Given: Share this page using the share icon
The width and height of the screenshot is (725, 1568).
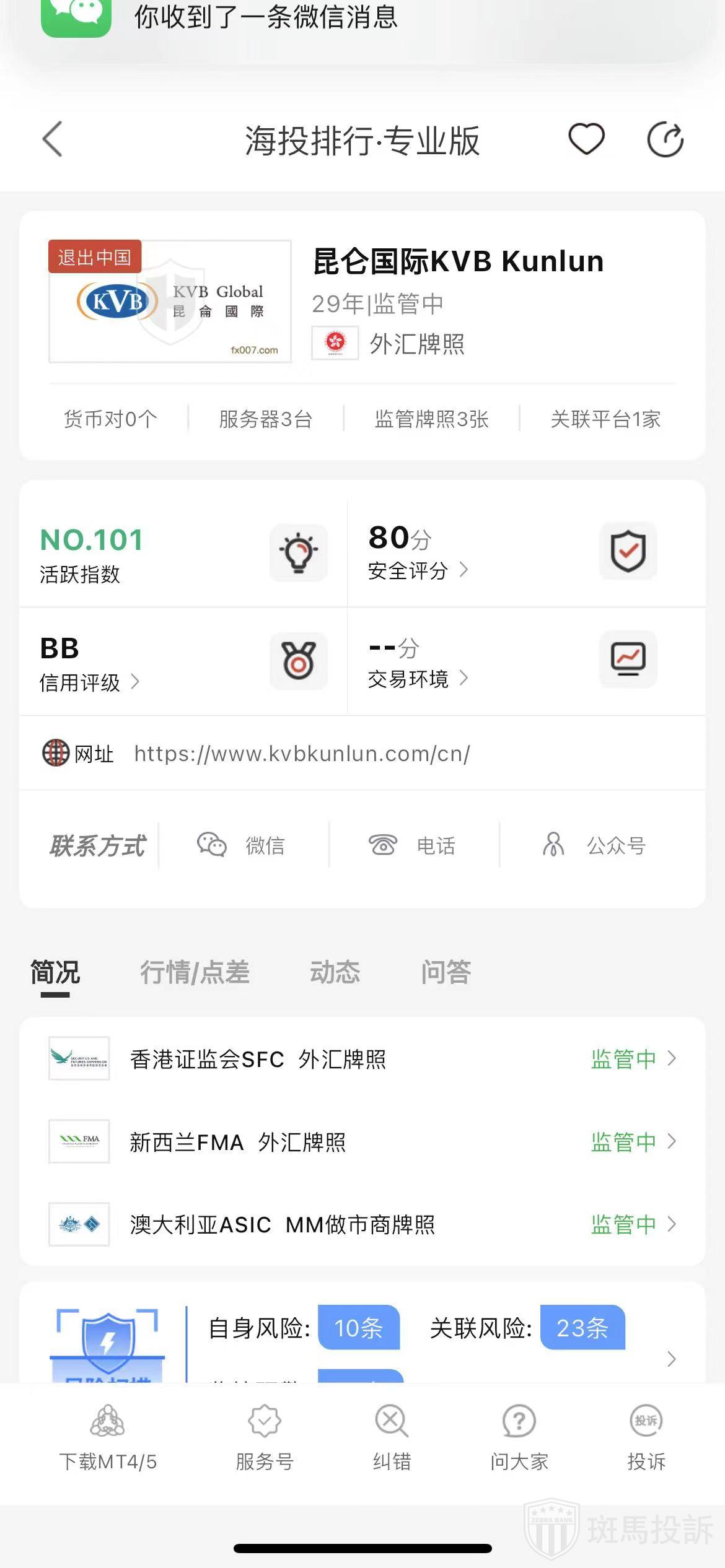Looking at the screenshot, I should click(665, 140).
